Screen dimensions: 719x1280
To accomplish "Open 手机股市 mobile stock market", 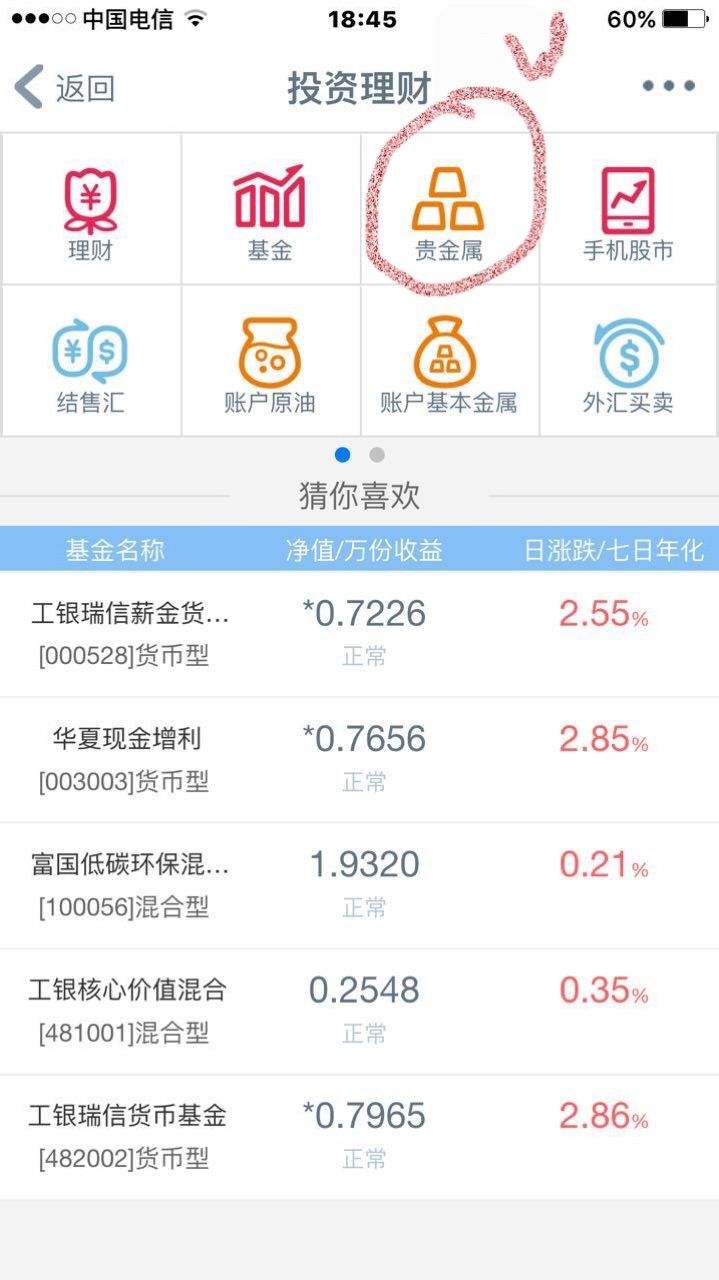I will coord(629,209).
